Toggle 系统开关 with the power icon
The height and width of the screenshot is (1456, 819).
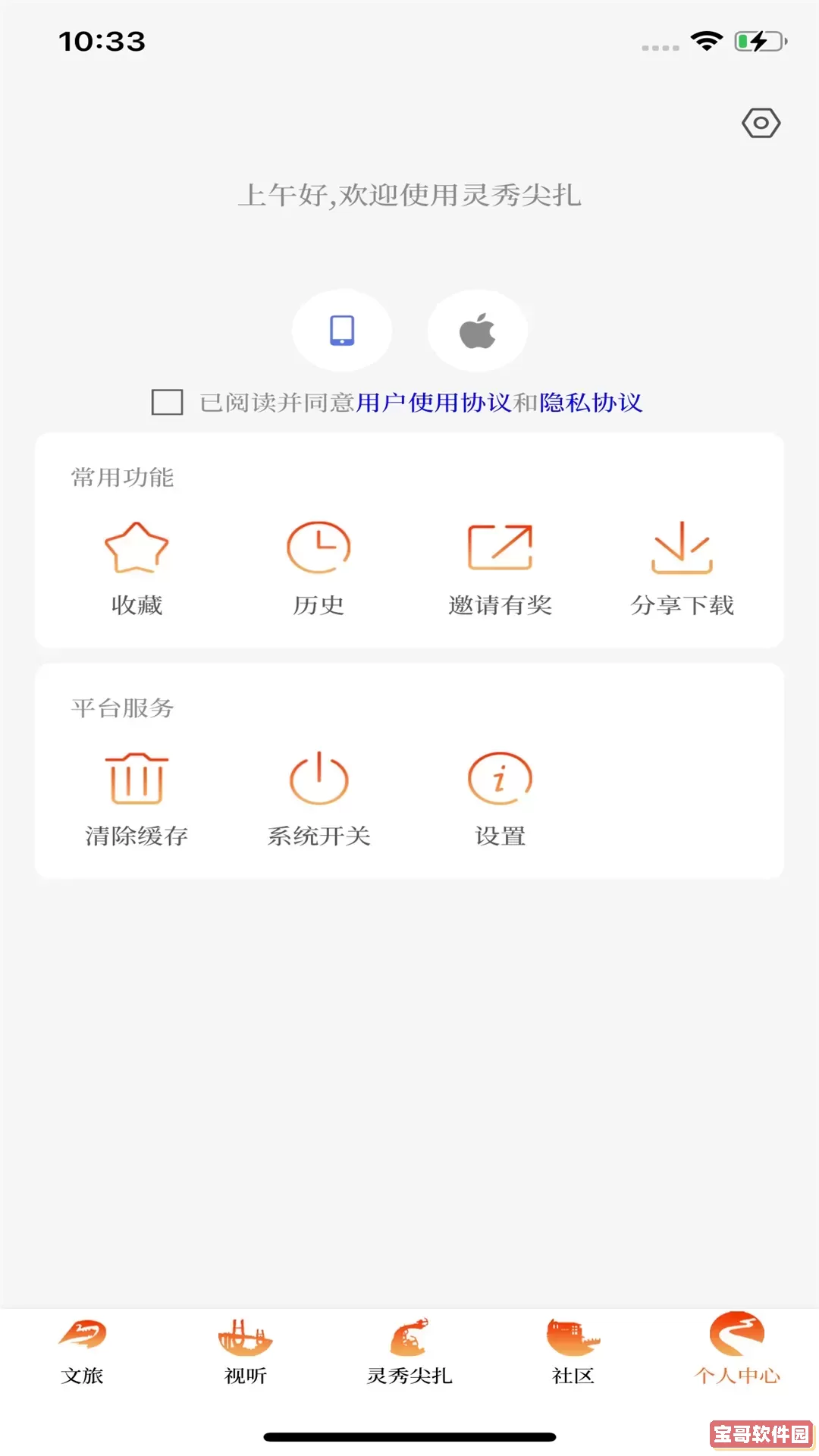tap(319, 779)
